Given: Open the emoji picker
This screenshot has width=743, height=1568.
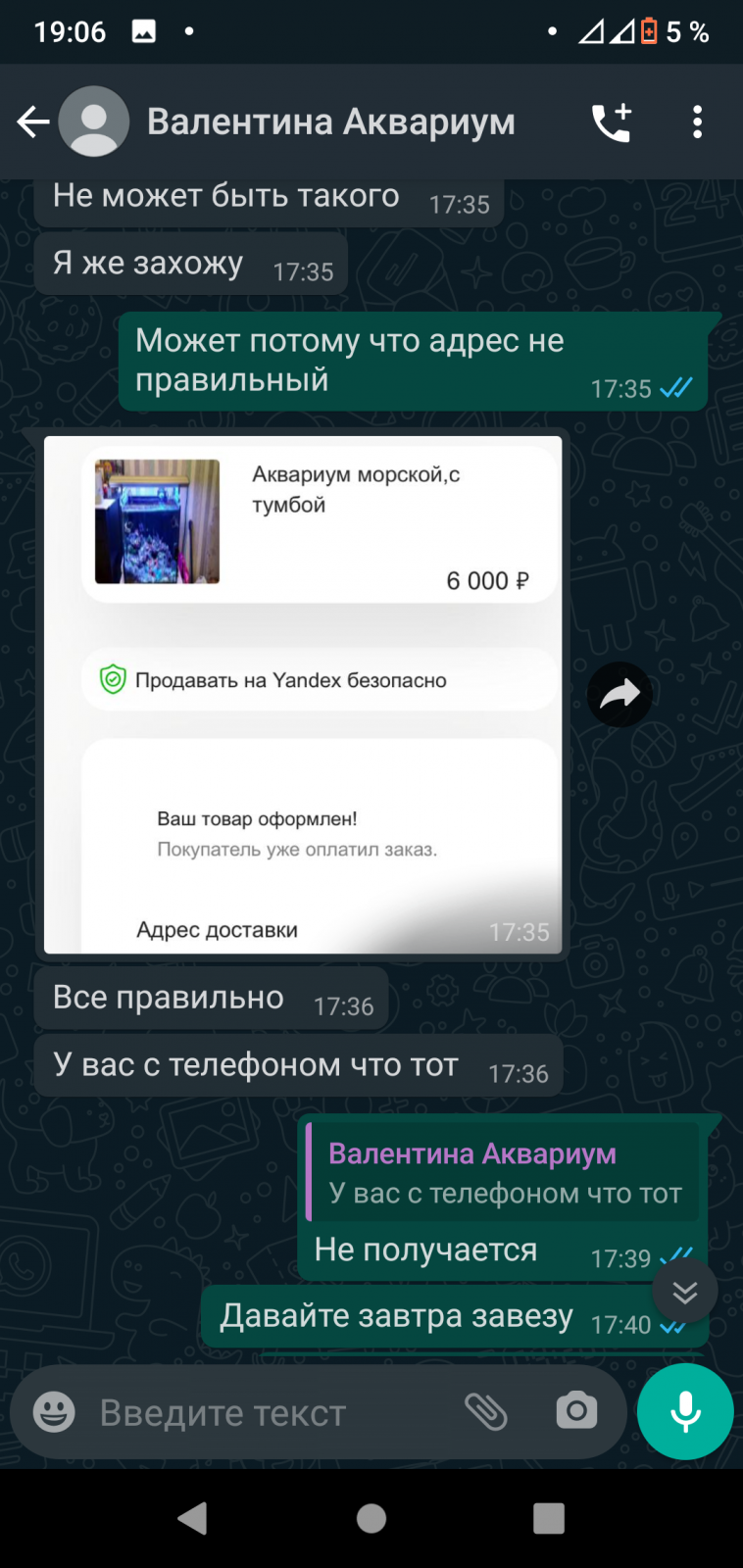Looking at the screenshot, I should (54, 1412).
